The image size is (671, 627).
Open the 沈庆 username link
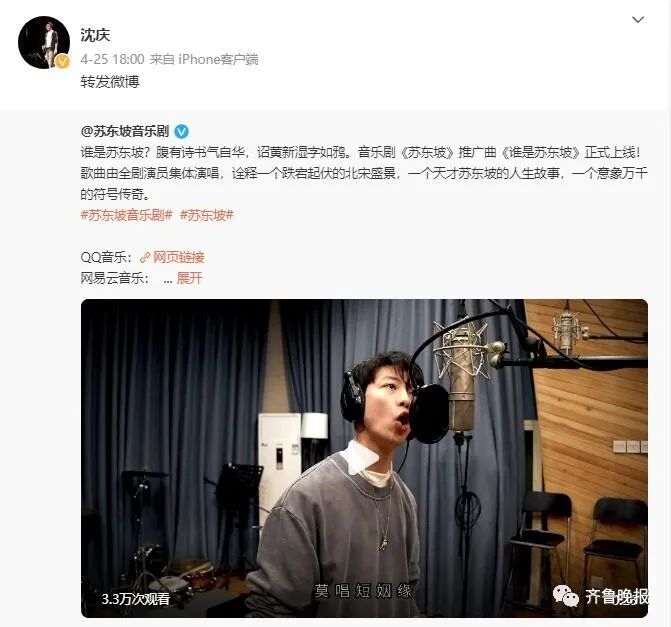pos(95,35)
